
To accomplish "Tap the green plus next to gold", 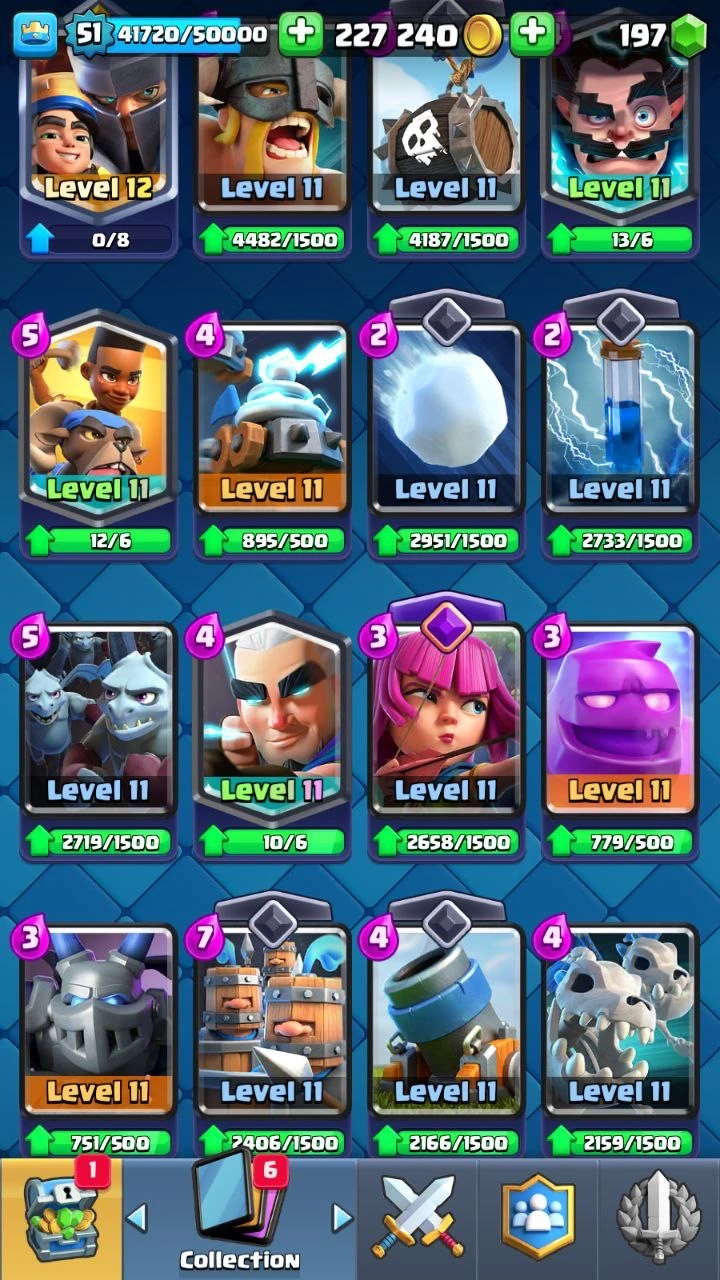I will pos(533,35).
